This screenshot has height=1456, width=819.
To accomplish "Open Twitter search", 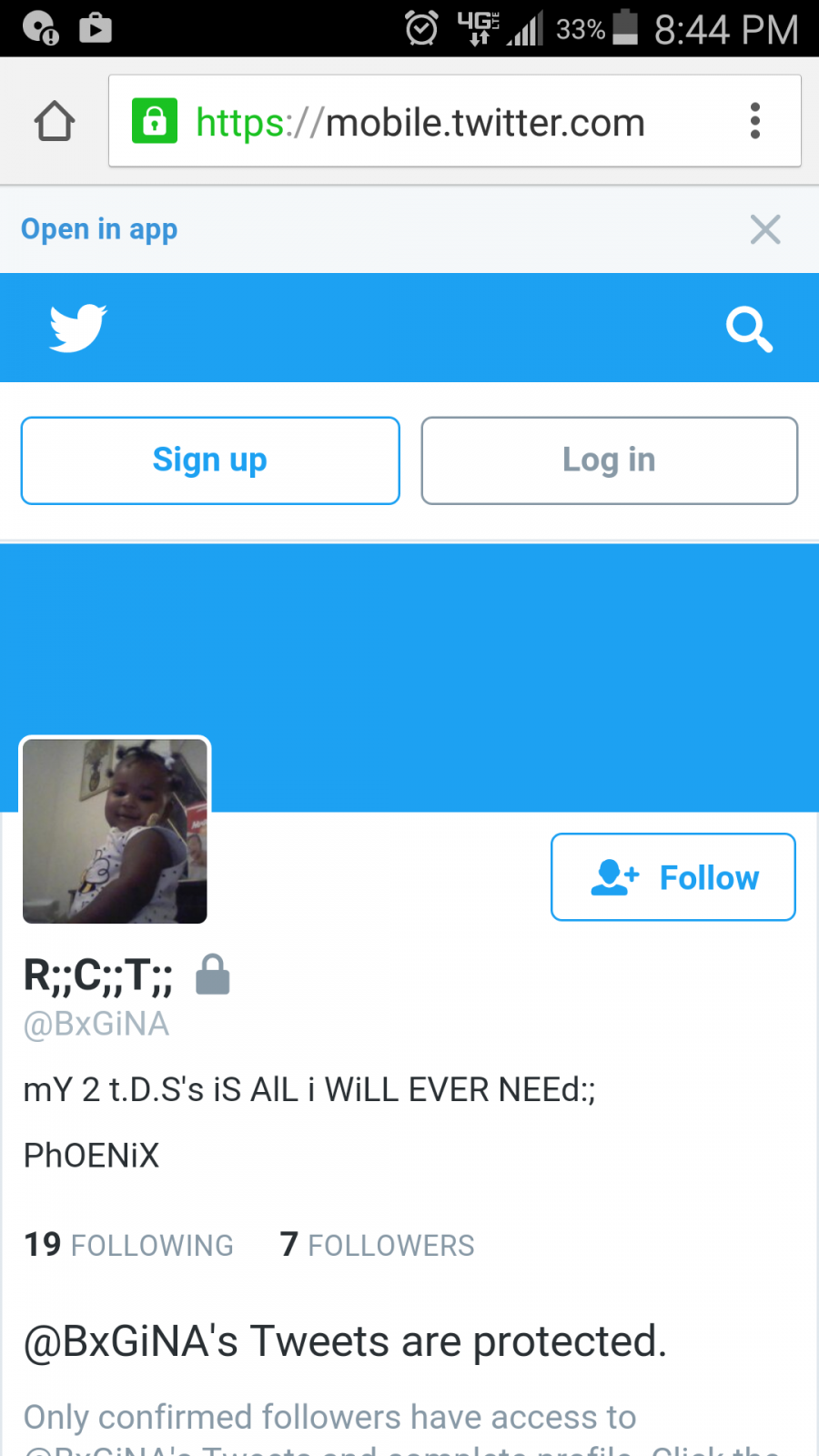I will click(749, 329).
